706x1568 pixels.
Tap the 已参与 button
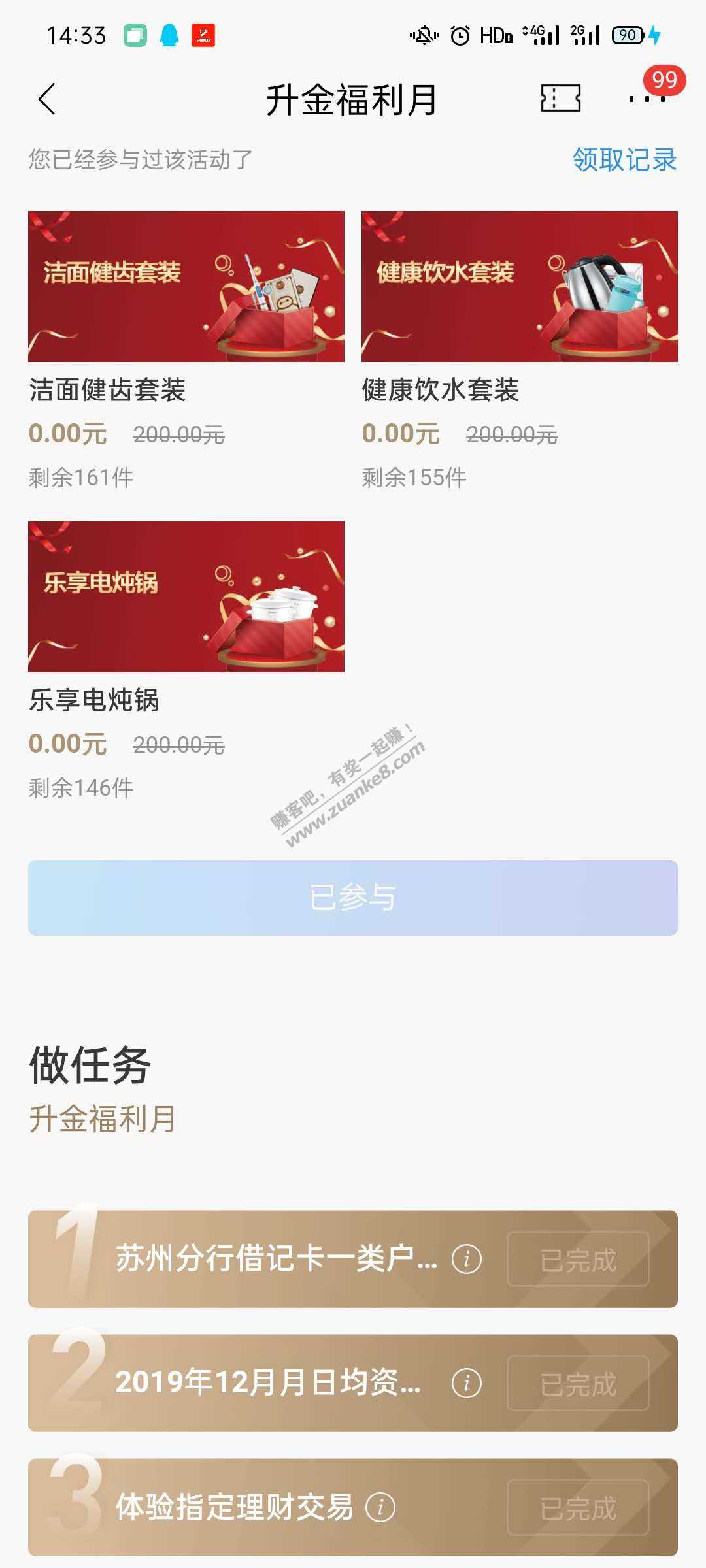point(352,898)
